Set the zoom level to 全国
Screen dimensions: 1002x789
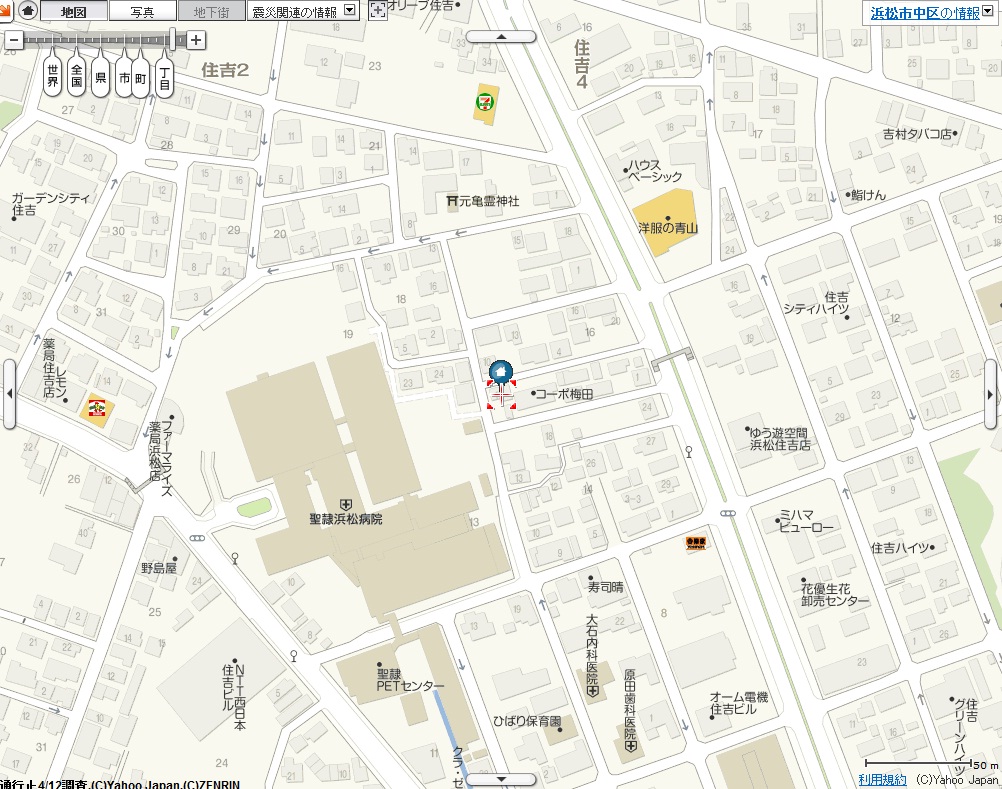pyautogui.click(x=76, y=77)
